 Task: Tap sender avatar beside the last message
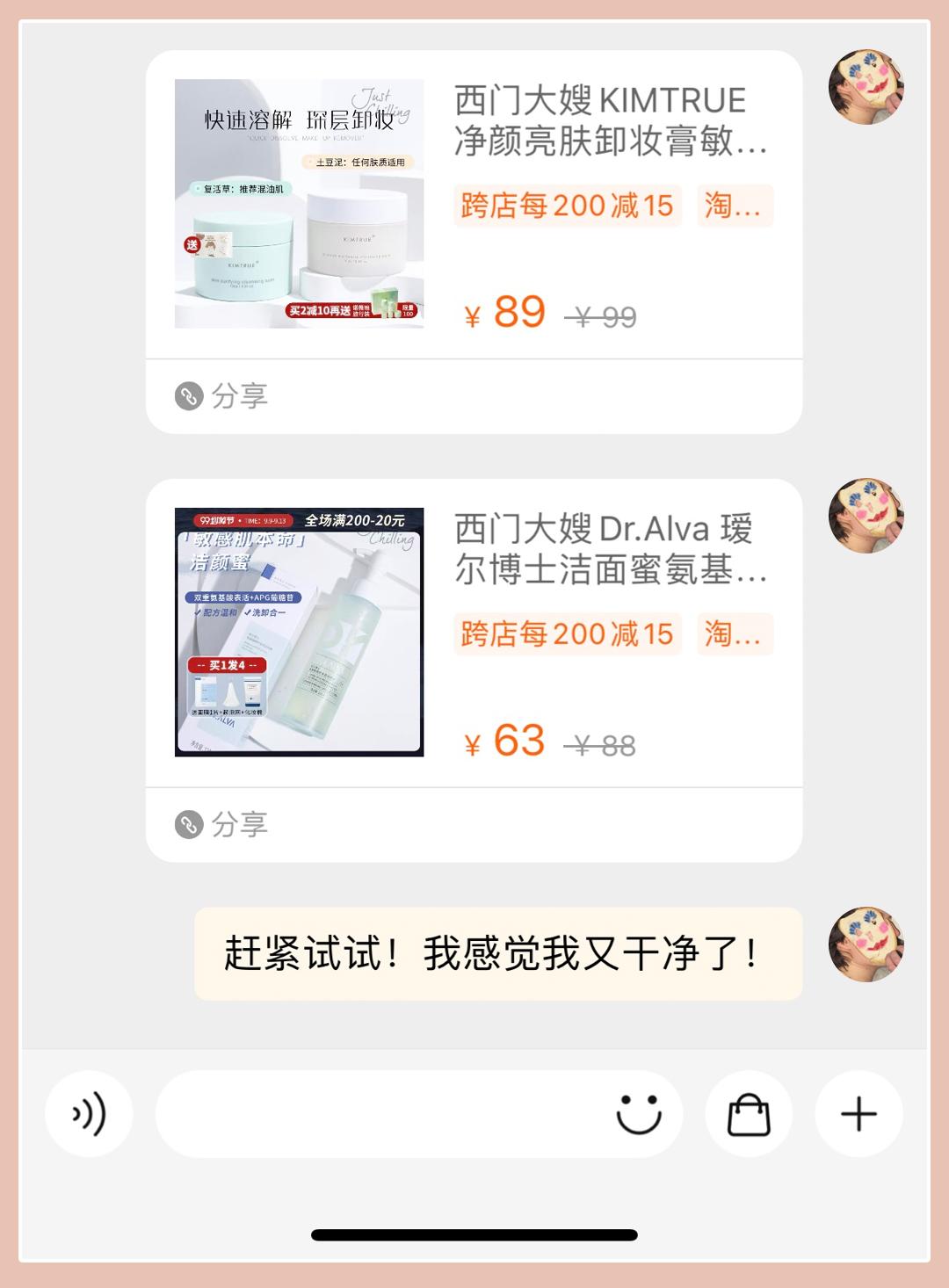pyautogui.click(x=866, y=944)
